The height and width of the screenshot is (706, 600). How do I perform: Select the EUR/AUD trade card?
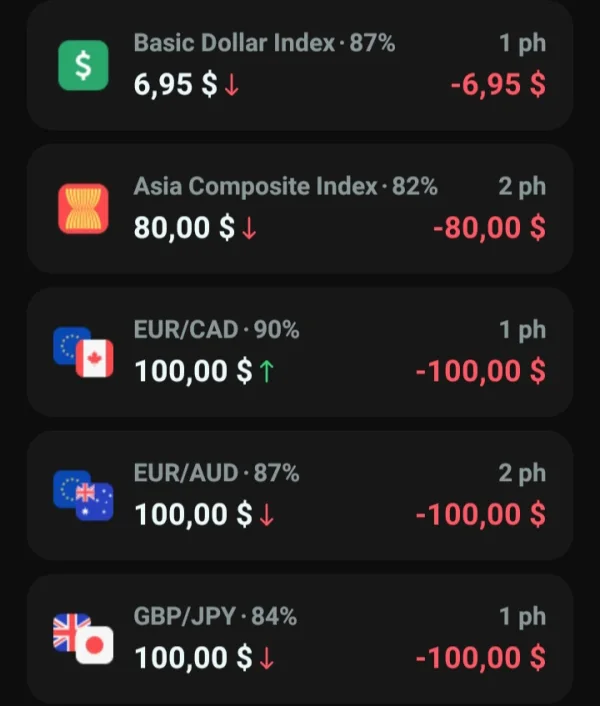pos(300,495)
